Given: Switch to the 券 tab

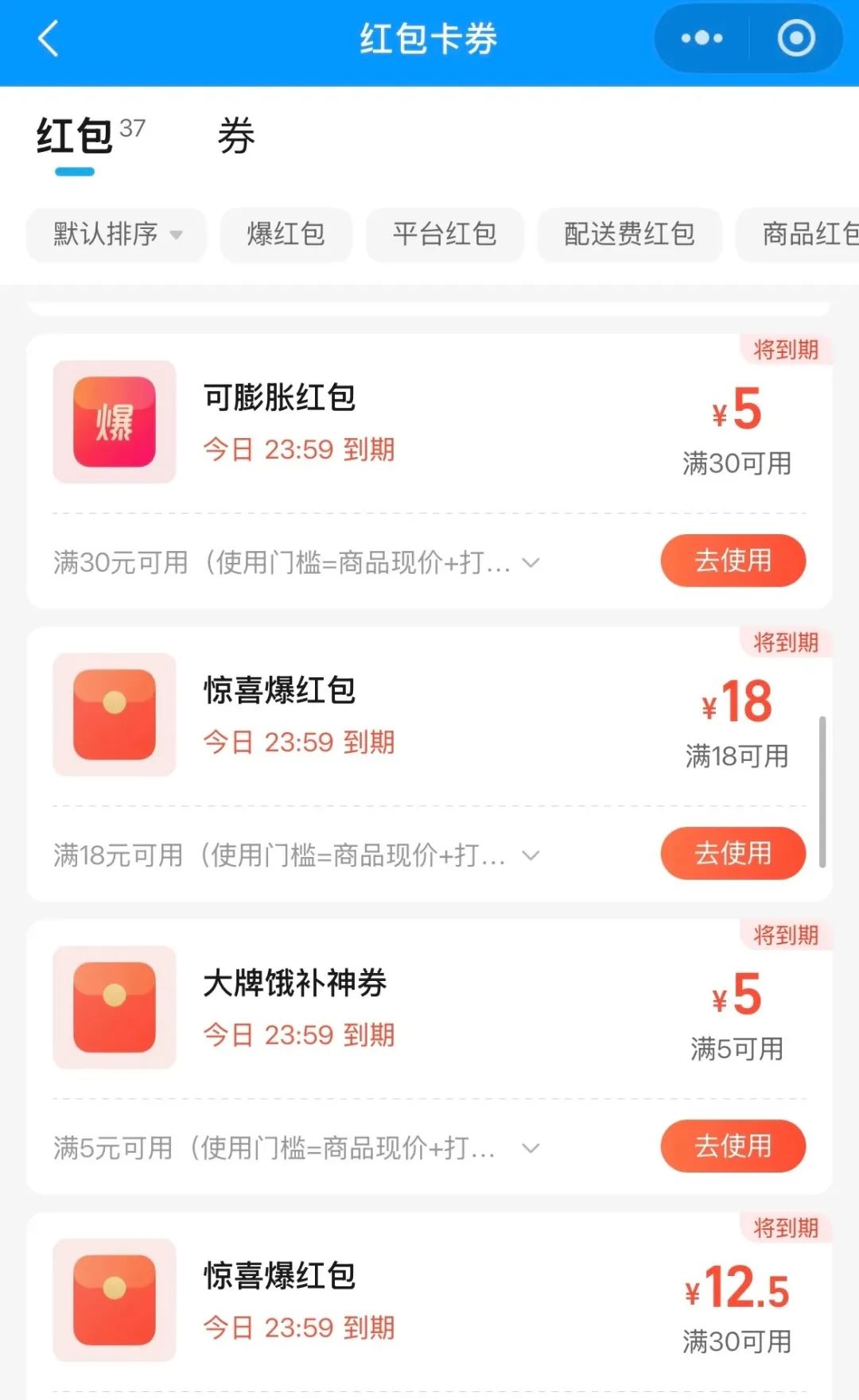Looking at the screenshot, I should click(x=236, y=137).
